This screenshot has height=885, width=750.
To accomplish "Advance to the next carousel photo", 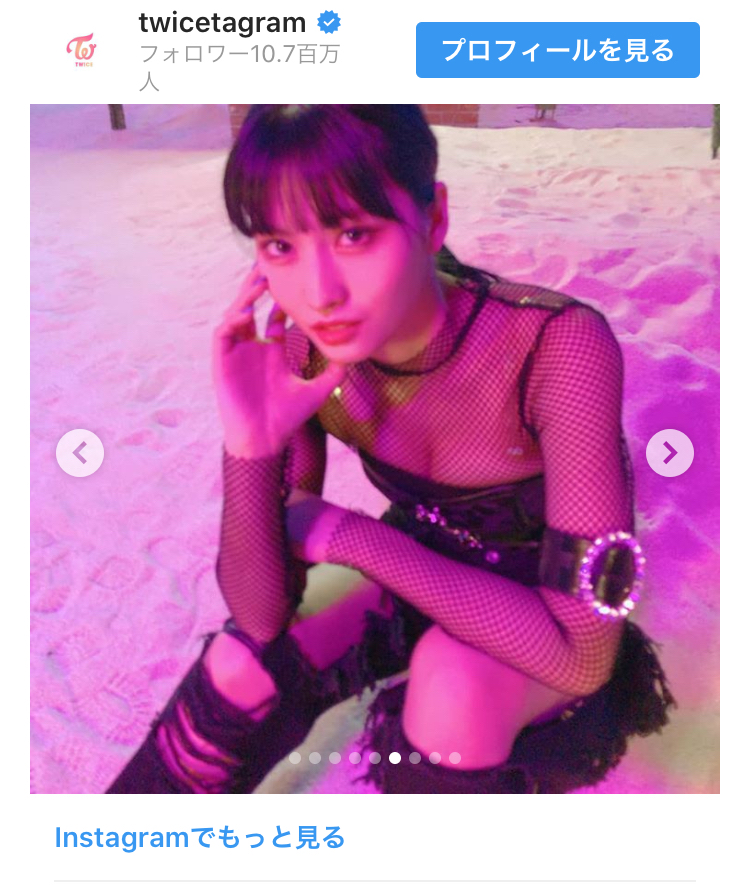I will coord(669,453).
